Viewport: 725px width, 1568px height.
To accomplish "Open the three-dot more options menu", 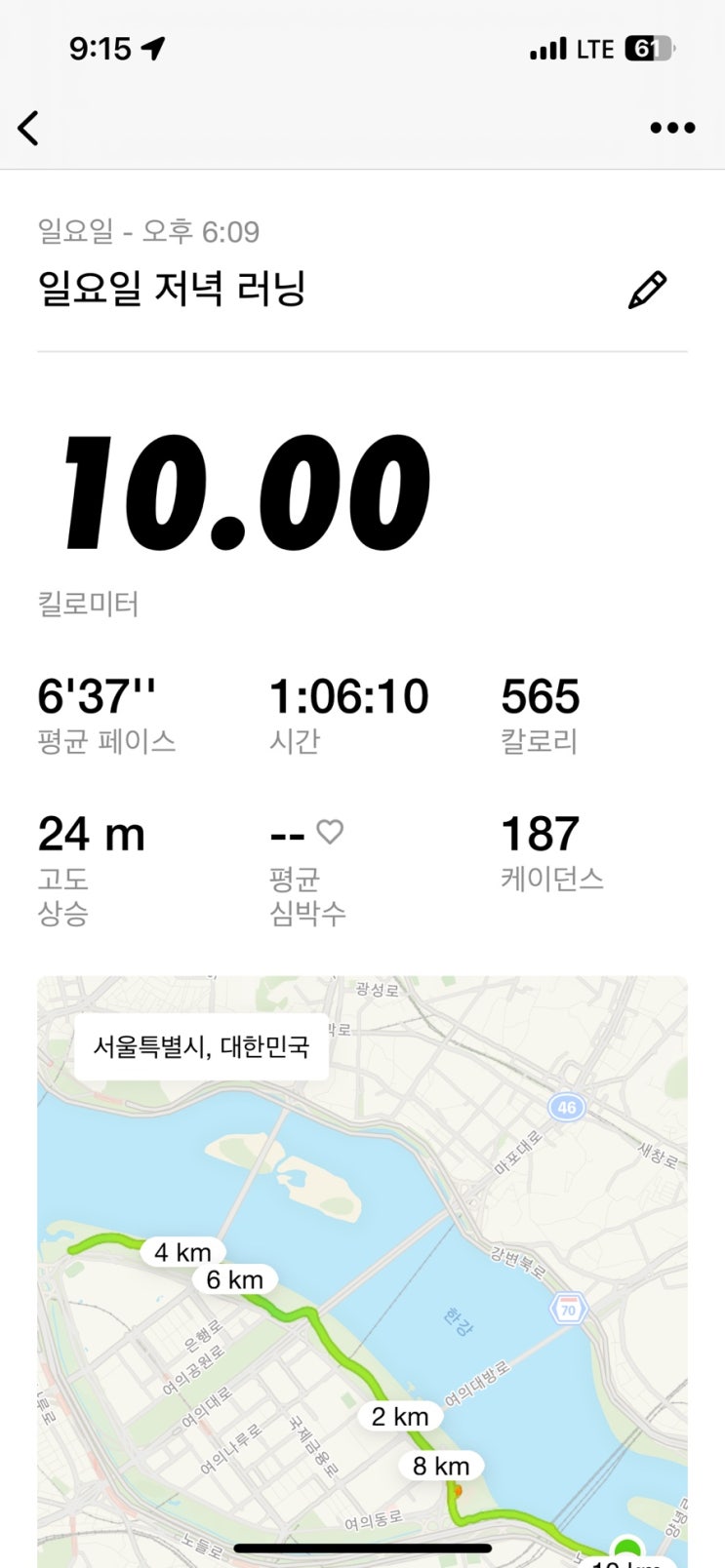I will point(672,128).
